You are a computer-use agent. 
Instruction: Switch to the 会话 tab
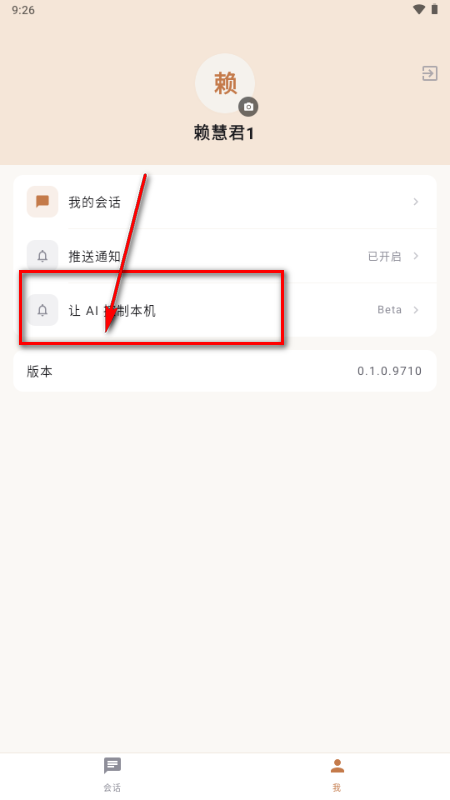click(112, 774)
